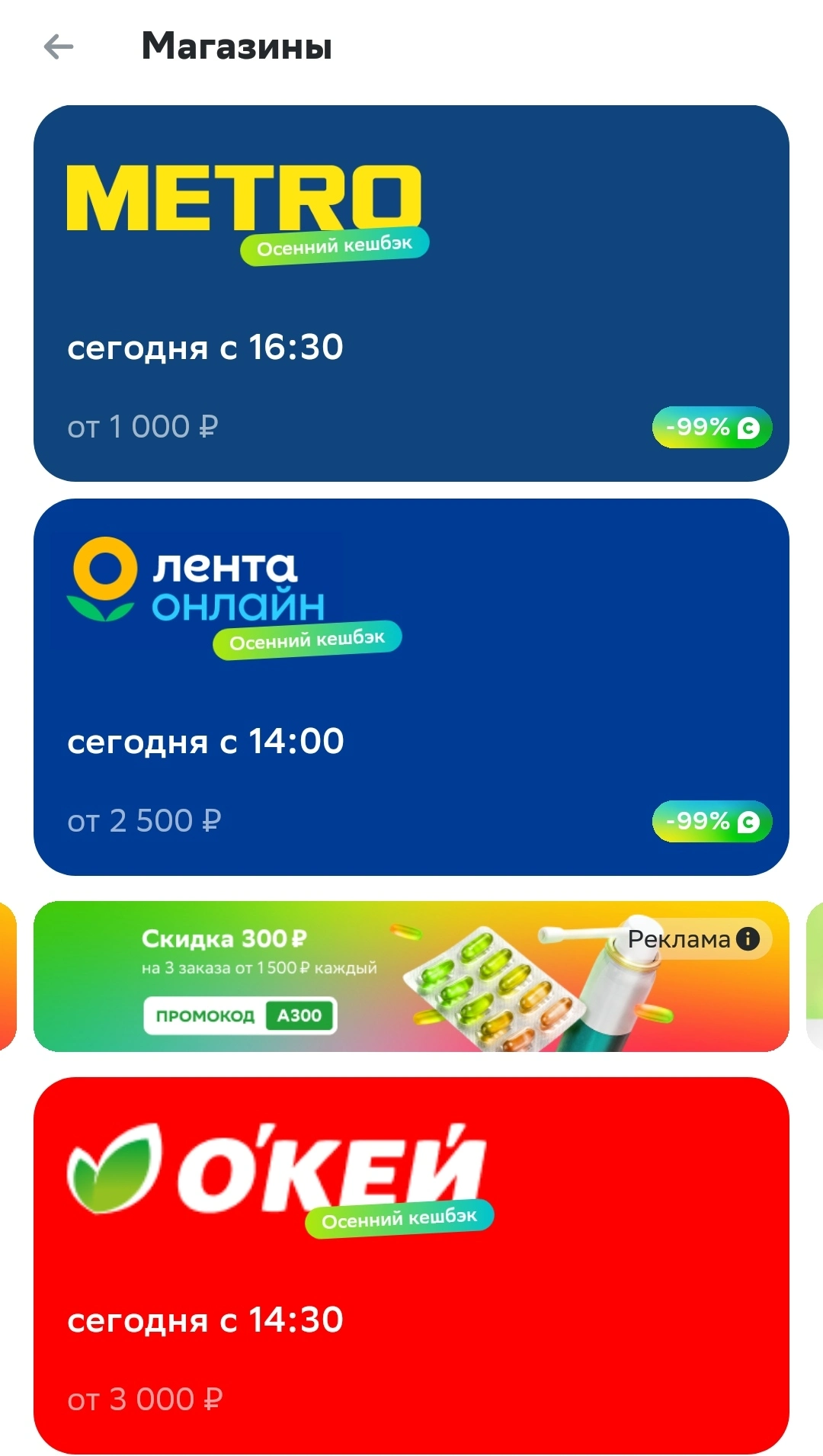Open the Скидка 300 ₽ promo banner
Screen dimensions: 823x1456
pos(411,977)
